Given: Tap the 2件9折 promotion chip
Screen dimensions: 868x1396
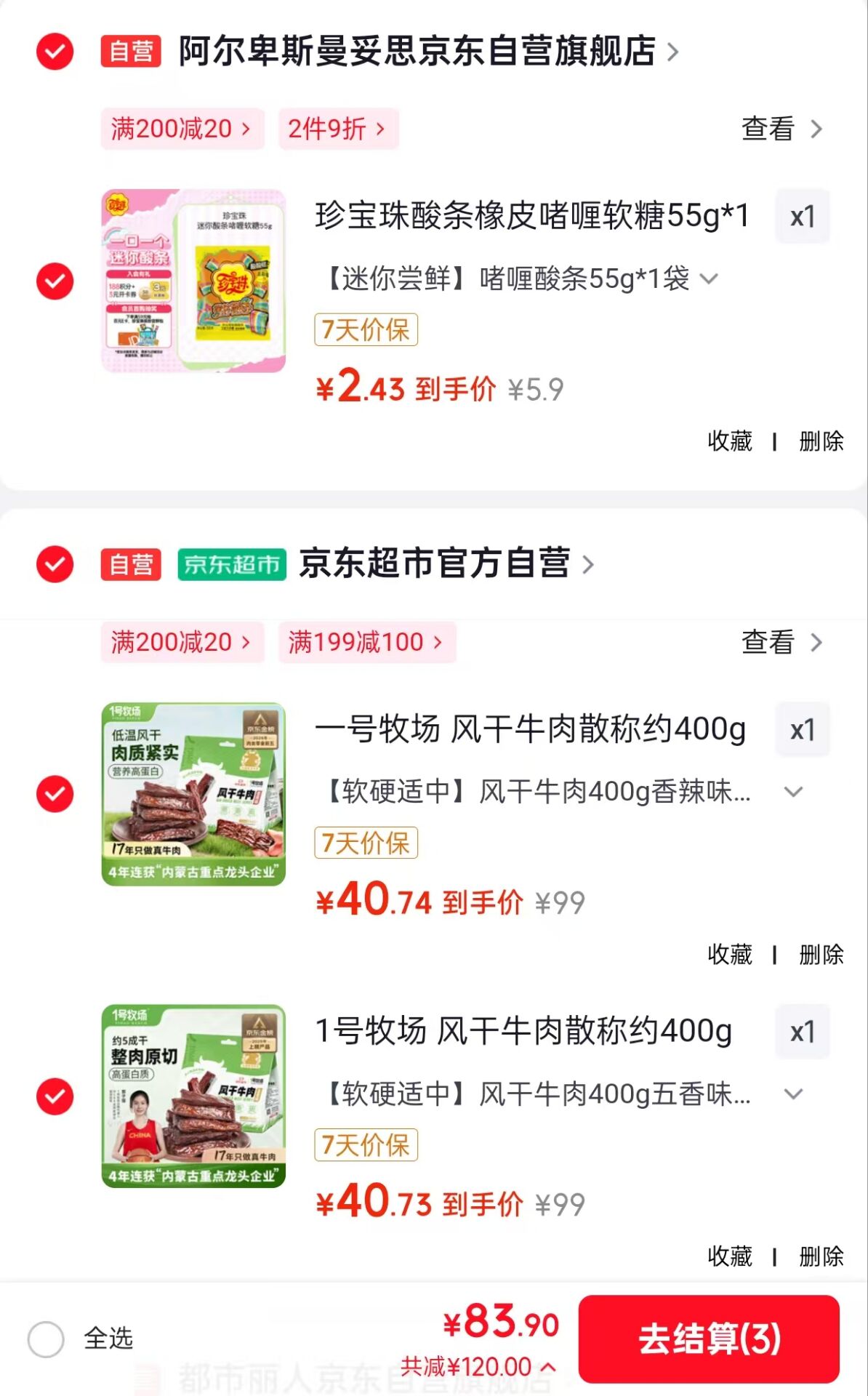Looking at the screenshot, I should pos(337,129).
